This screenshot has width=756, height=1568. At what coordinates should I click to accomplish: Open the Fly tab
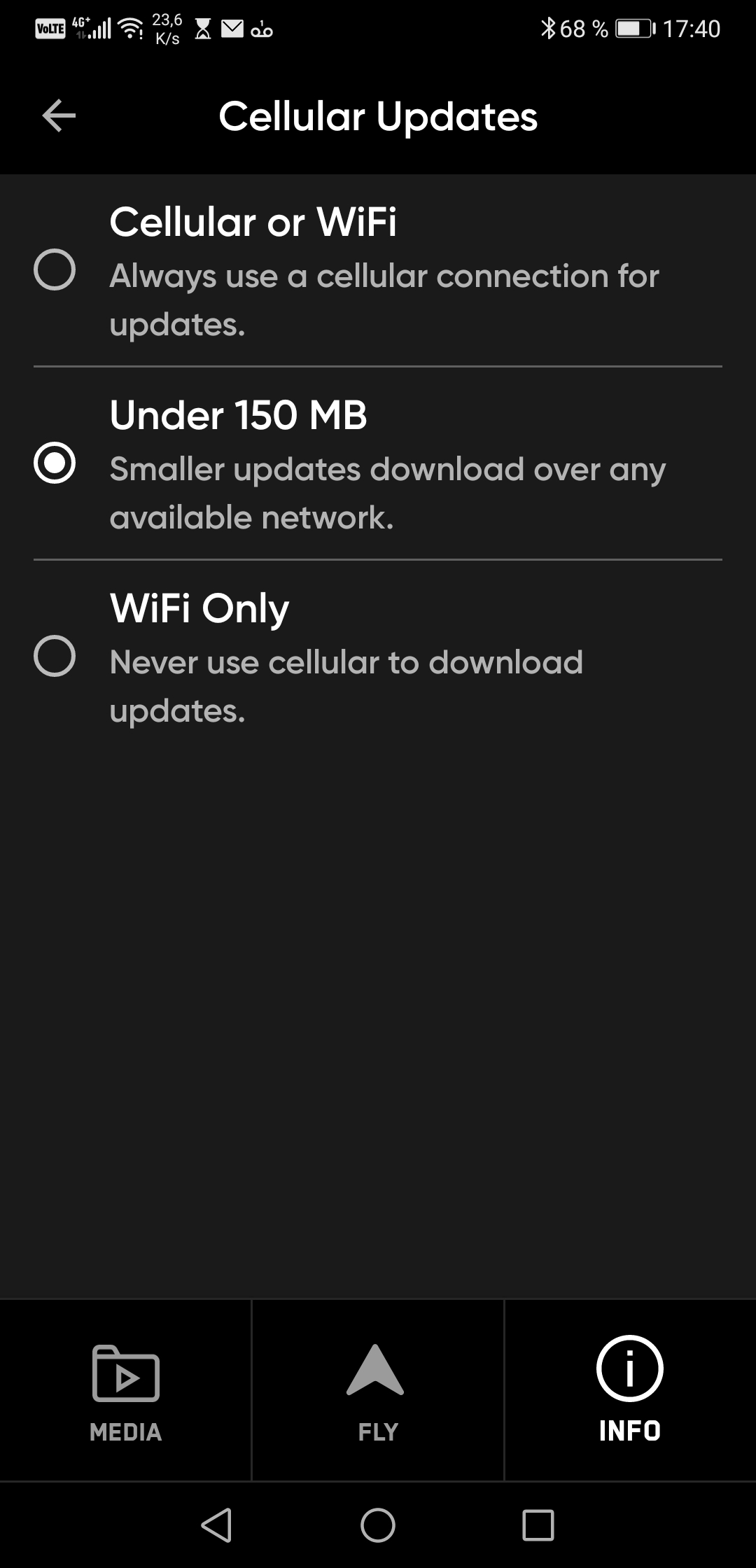378,1390
